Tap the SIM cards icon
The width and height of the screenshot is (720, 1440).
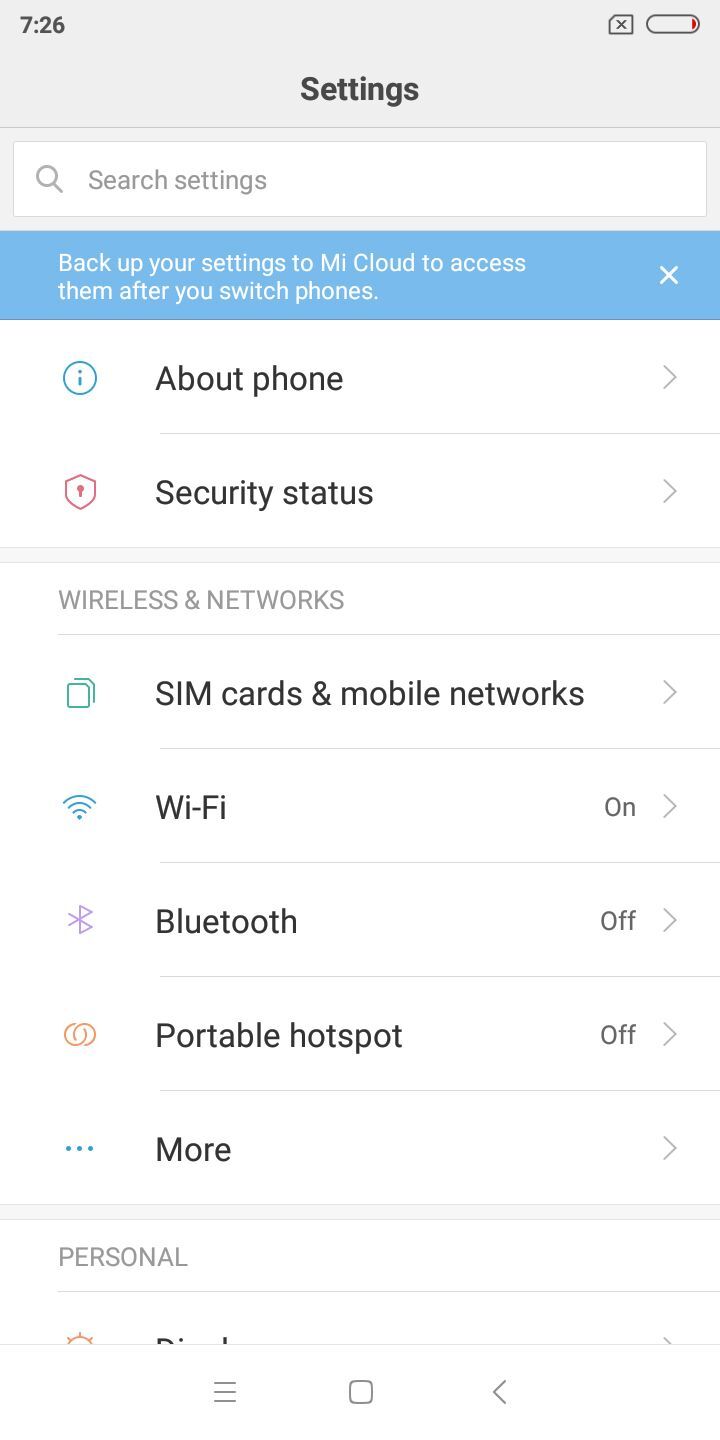(x=79, y=692)
